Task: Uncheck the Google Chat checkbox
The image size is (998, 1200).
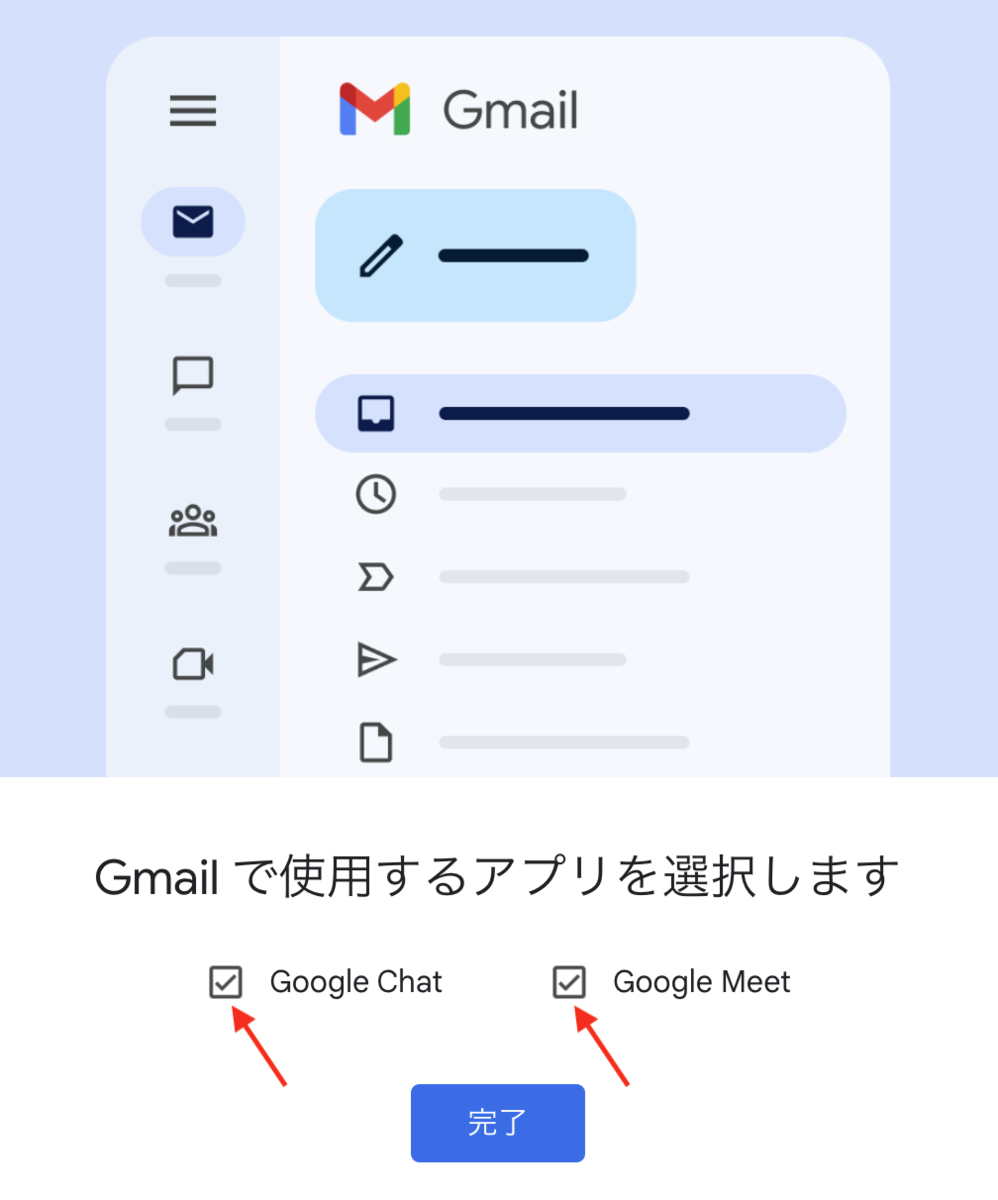Action: pyautogui.click(x=226, y=982)
